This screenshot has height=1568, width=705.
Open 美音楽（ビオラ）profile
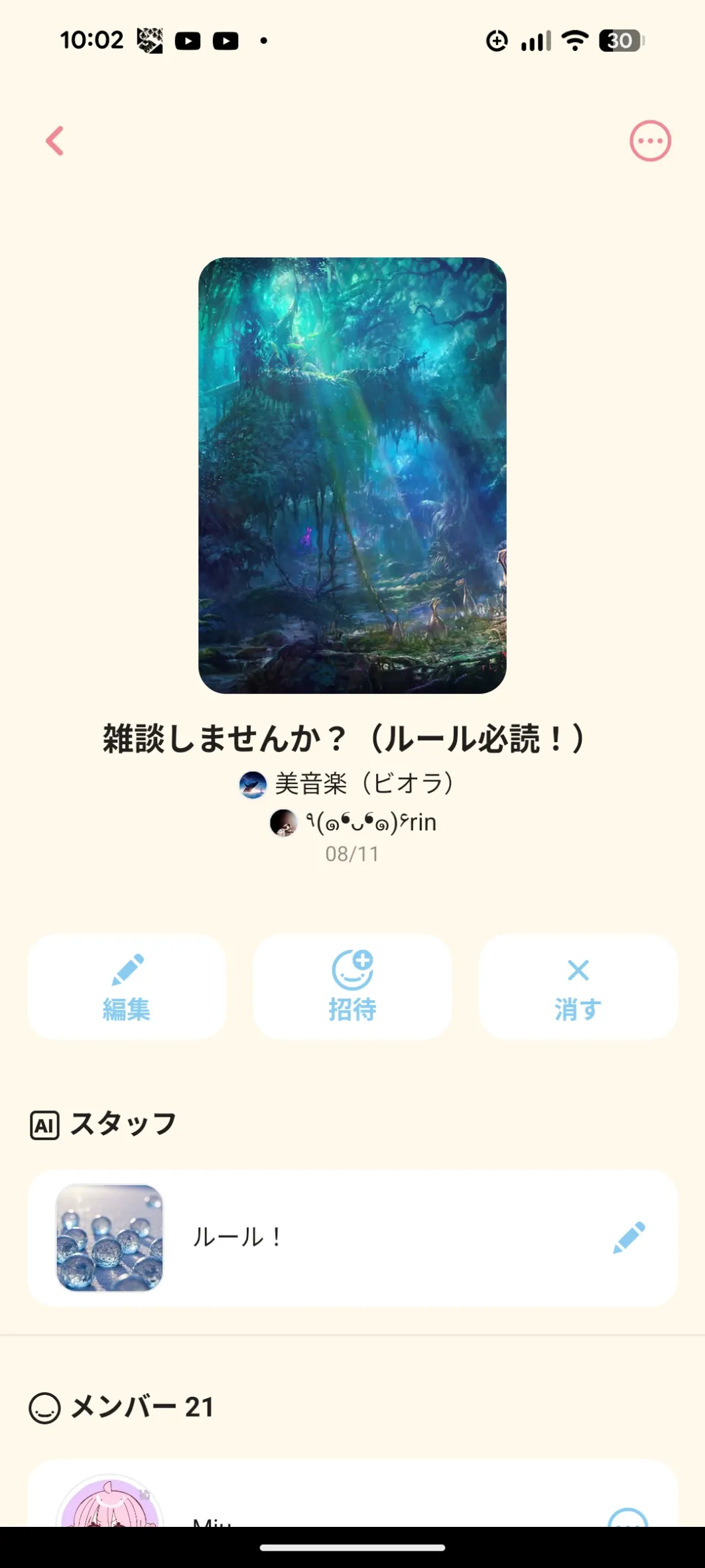(346, 784)
